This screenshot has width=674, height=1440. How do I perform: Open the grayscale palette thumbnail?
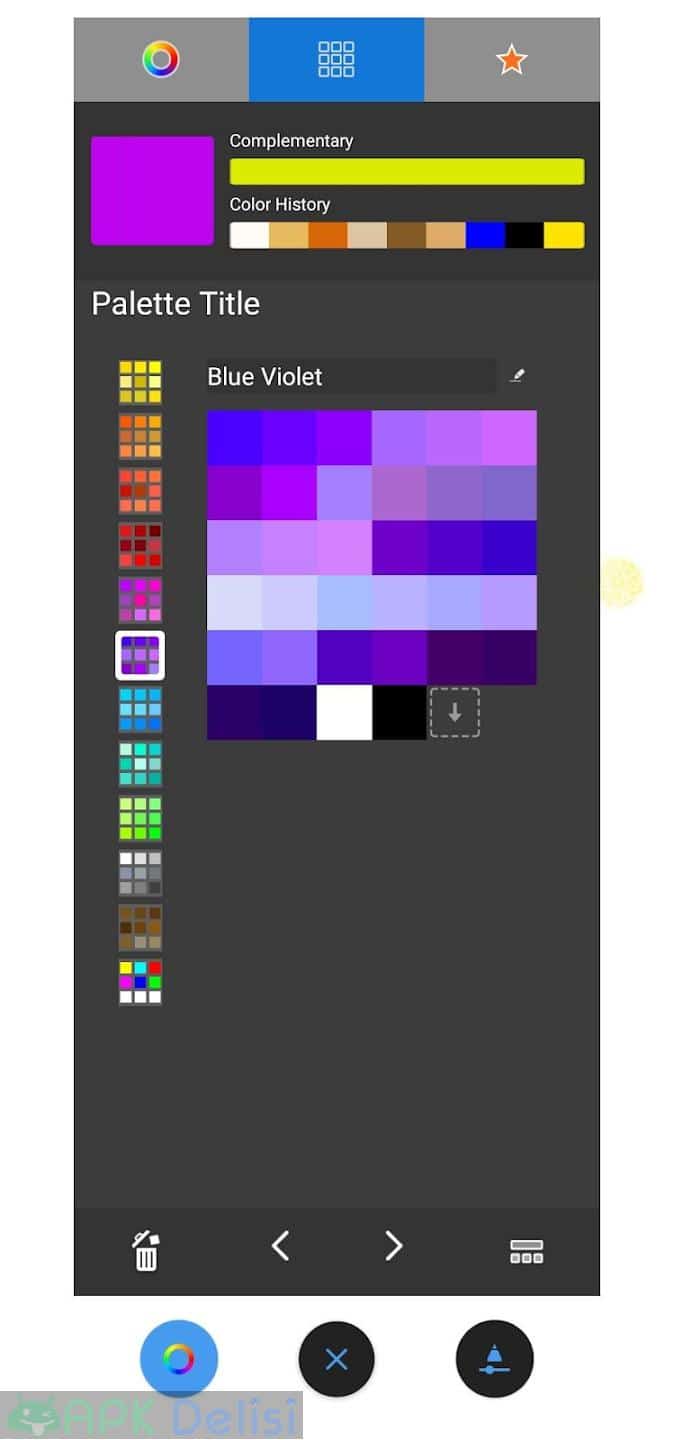tap(140, 873)
